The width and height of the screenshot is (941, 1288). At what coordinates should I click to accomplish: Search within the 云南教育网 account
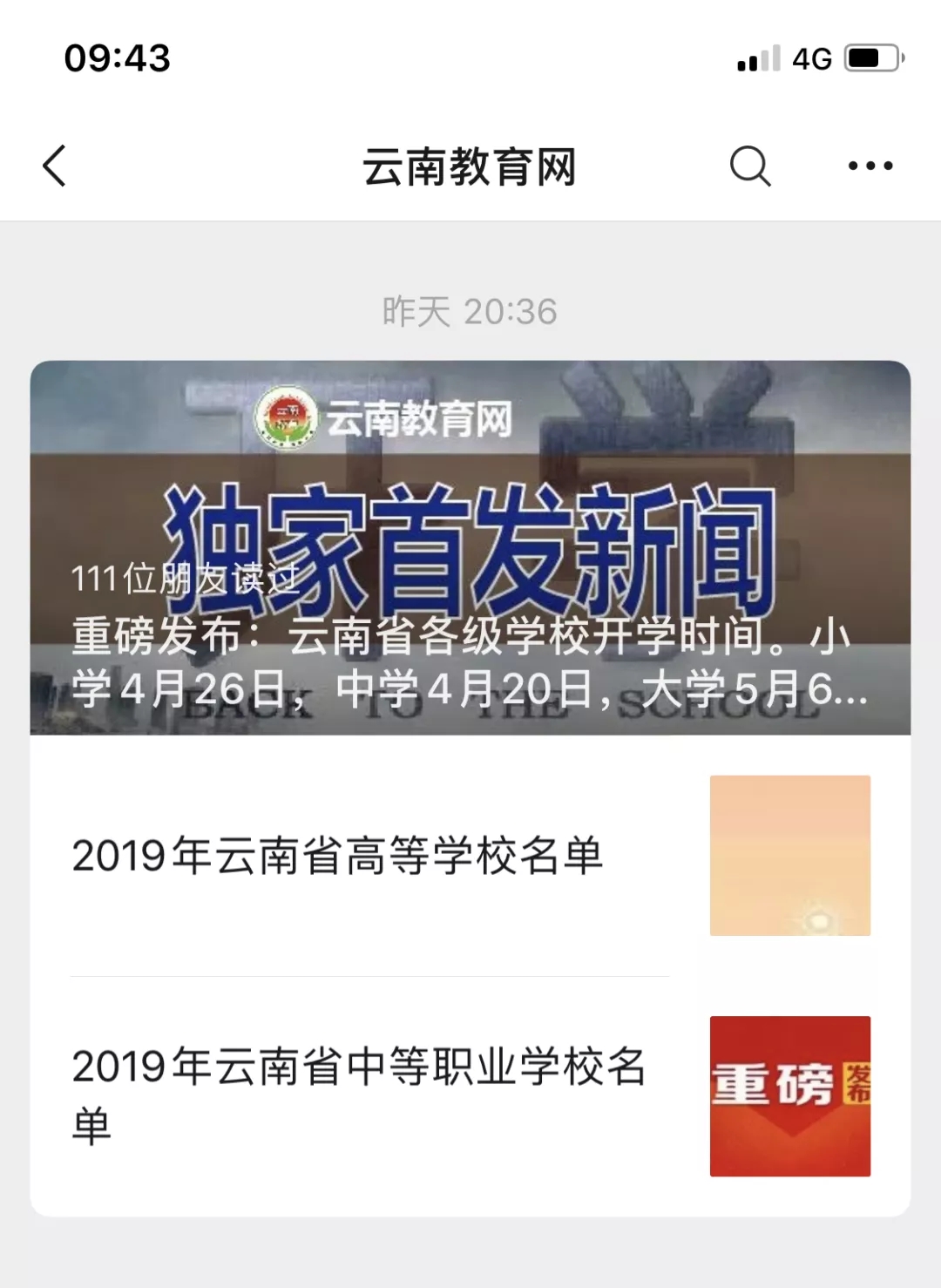tap(749, 166)
